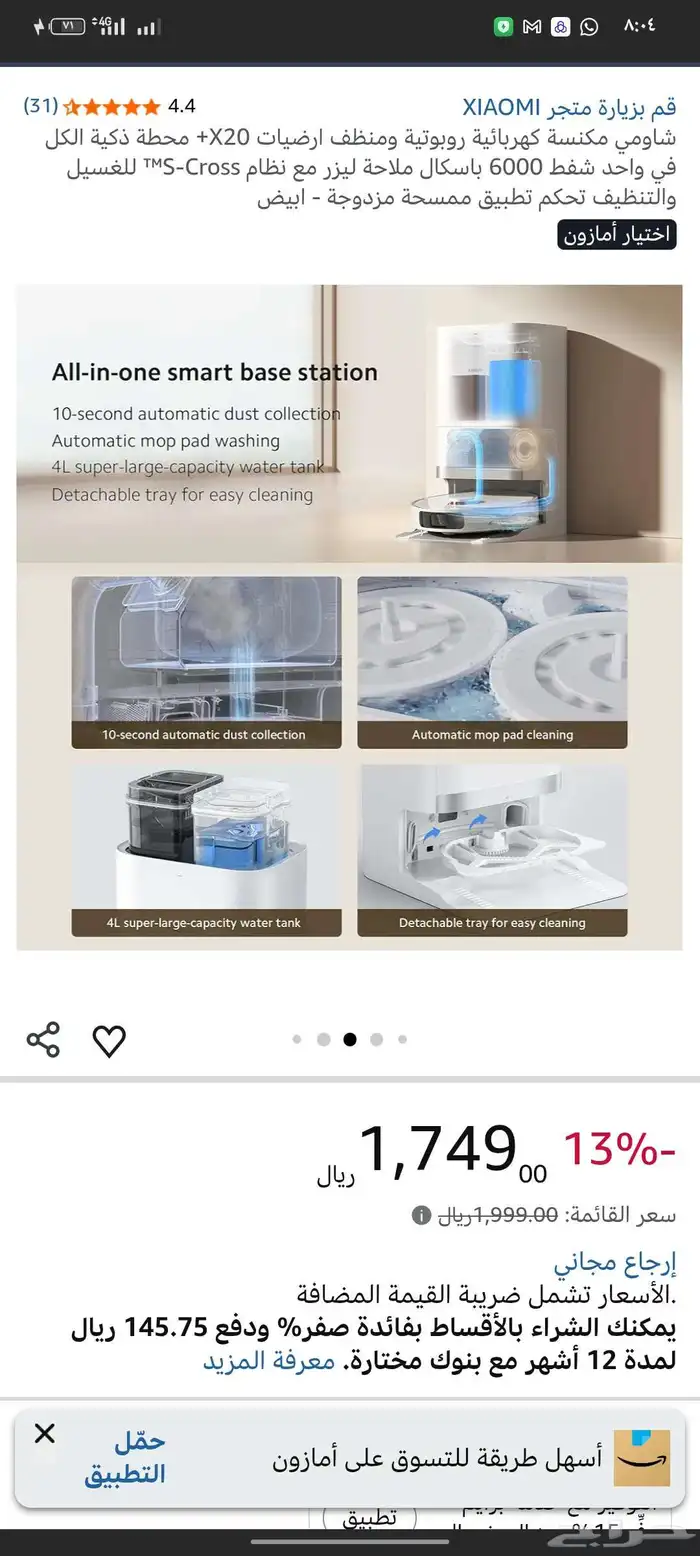The width and height of the screenshot is (700, 1556).
Task: Open the free returns link (إرجاع مجاني)
Action: point(615,1261)
